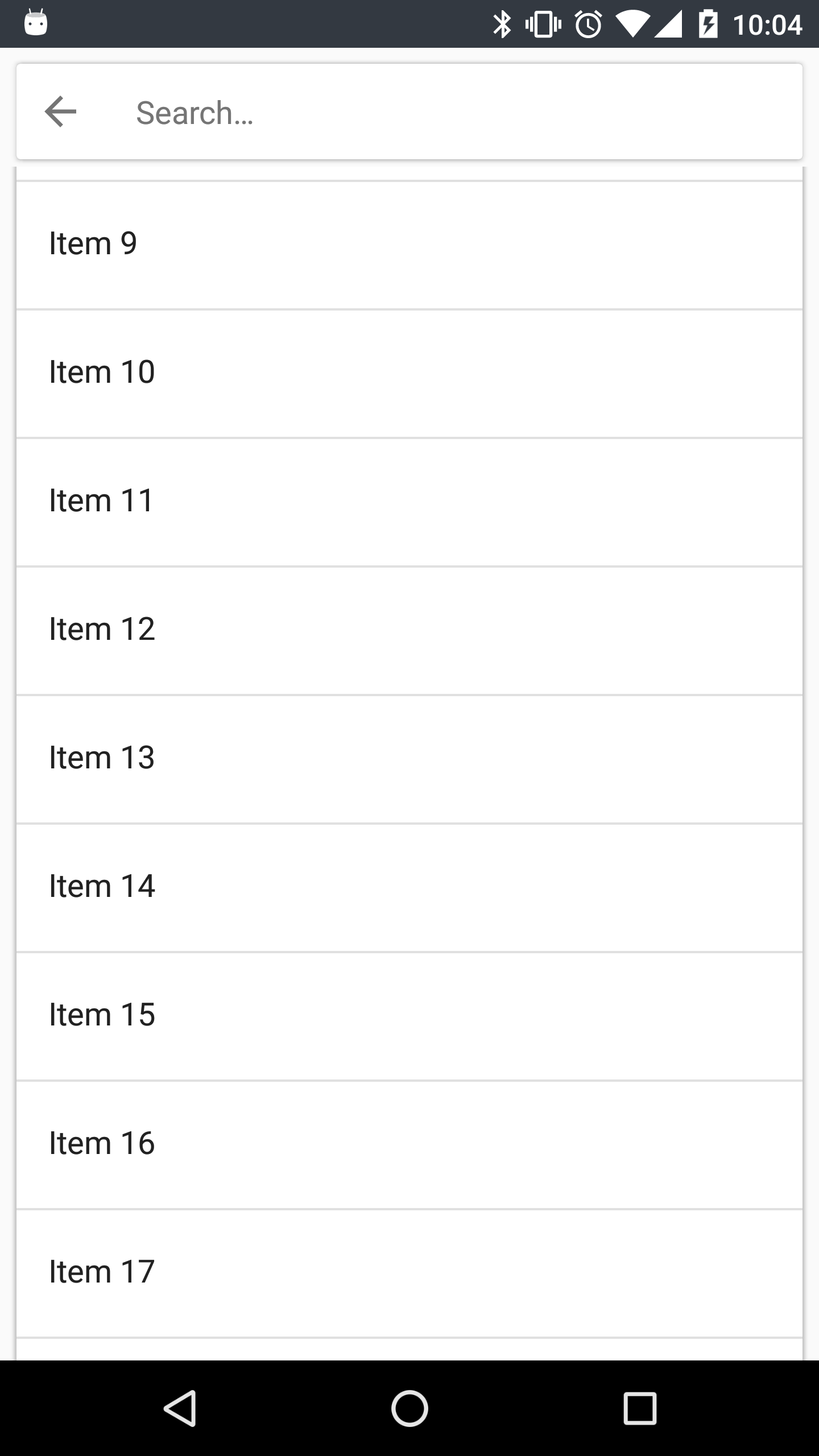Tap the Search… input field
The width and height of the screenshot is (819, 1456).
(398, 112)
